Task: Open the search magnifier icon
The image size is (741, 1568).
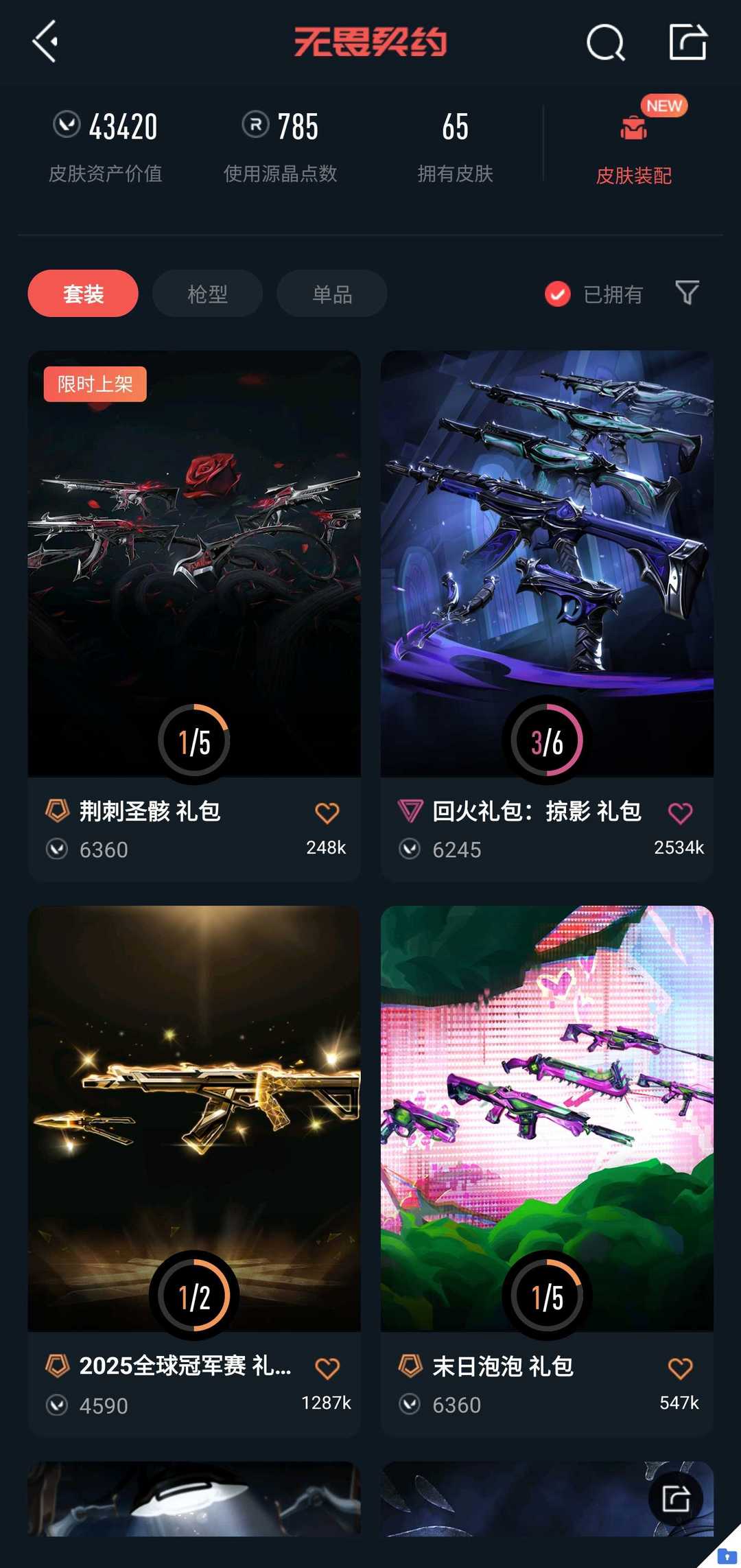Action: [605, 43]
